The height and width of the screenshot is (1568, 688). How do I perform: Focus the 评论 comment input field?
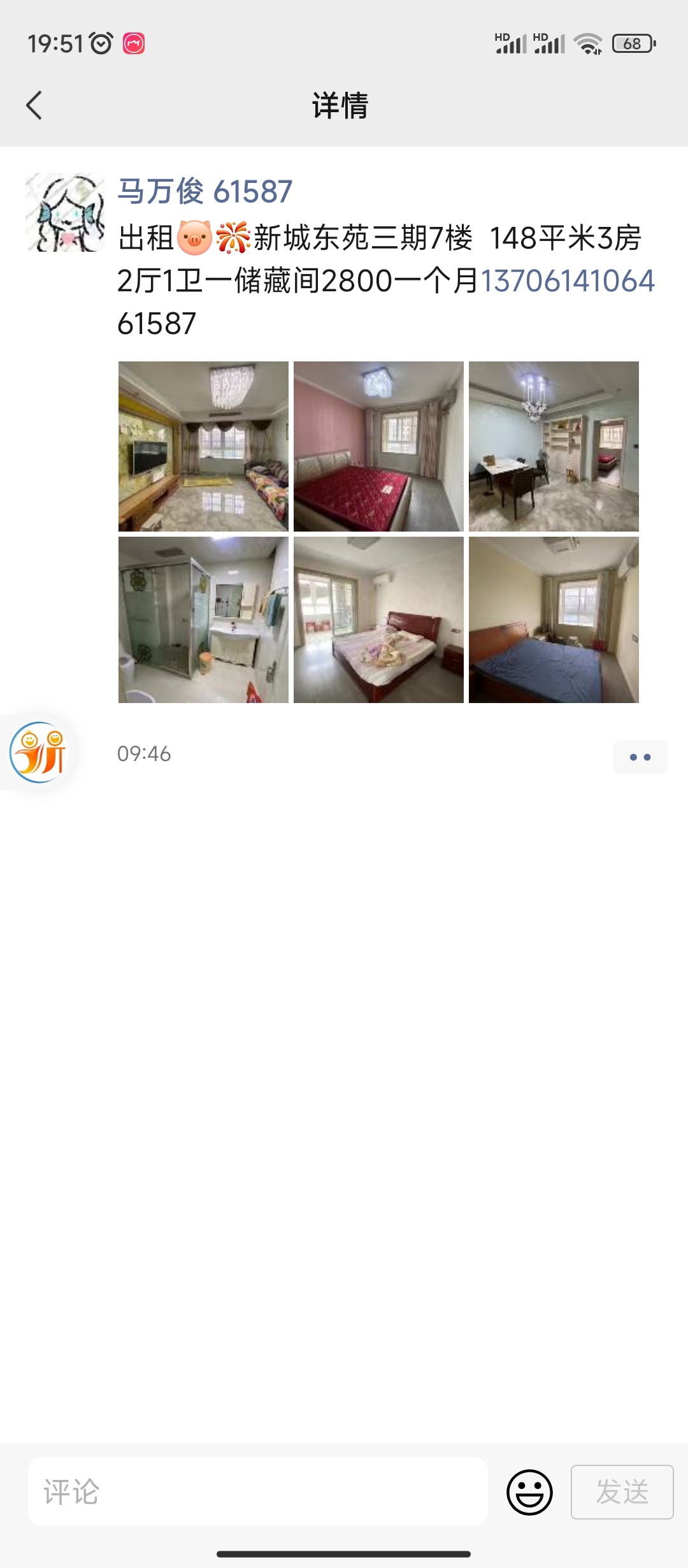(x=258, y=1492)
